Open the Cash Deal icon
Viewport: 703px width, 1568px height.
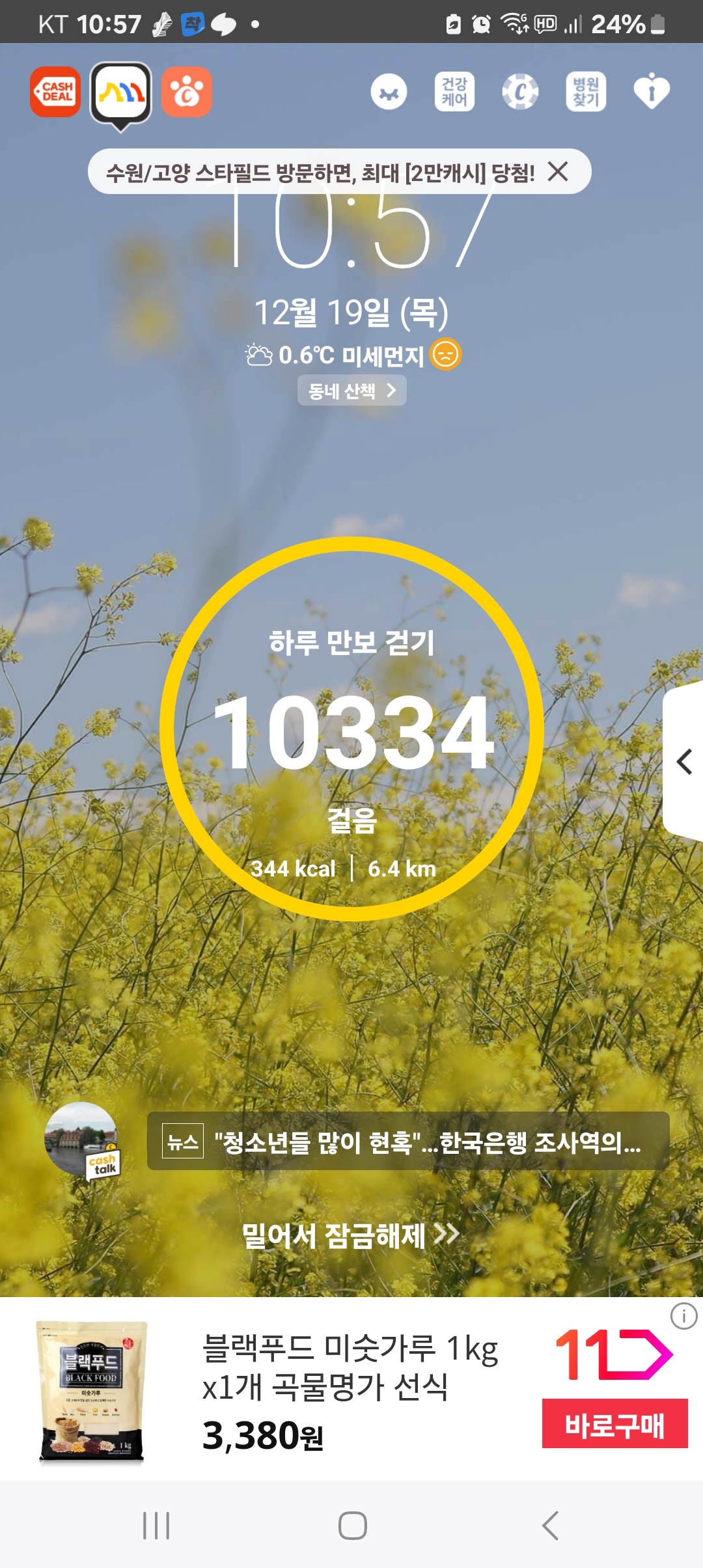click(55, 92)
